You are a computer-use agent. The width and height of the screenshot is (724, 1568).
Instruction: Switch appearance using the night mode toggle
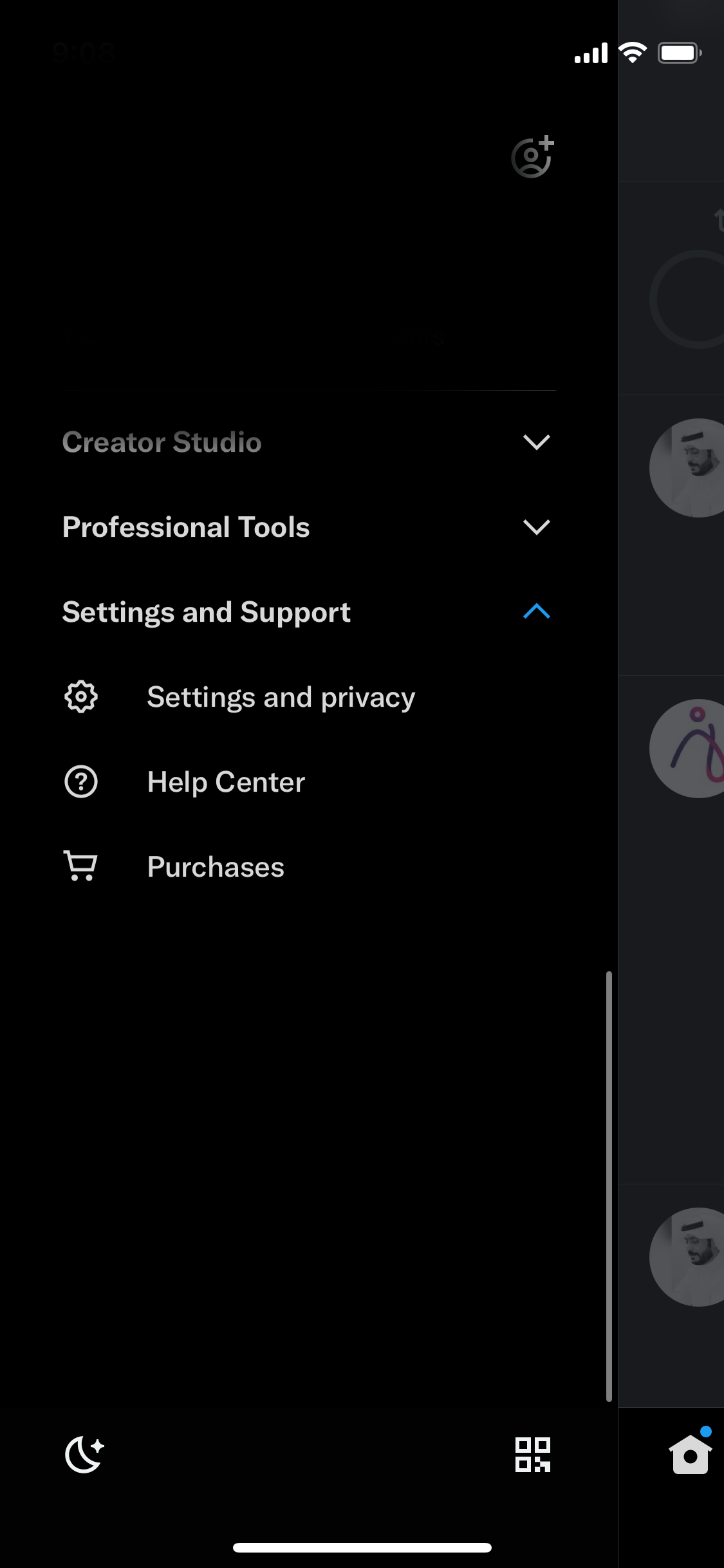tap(83, 1456)
